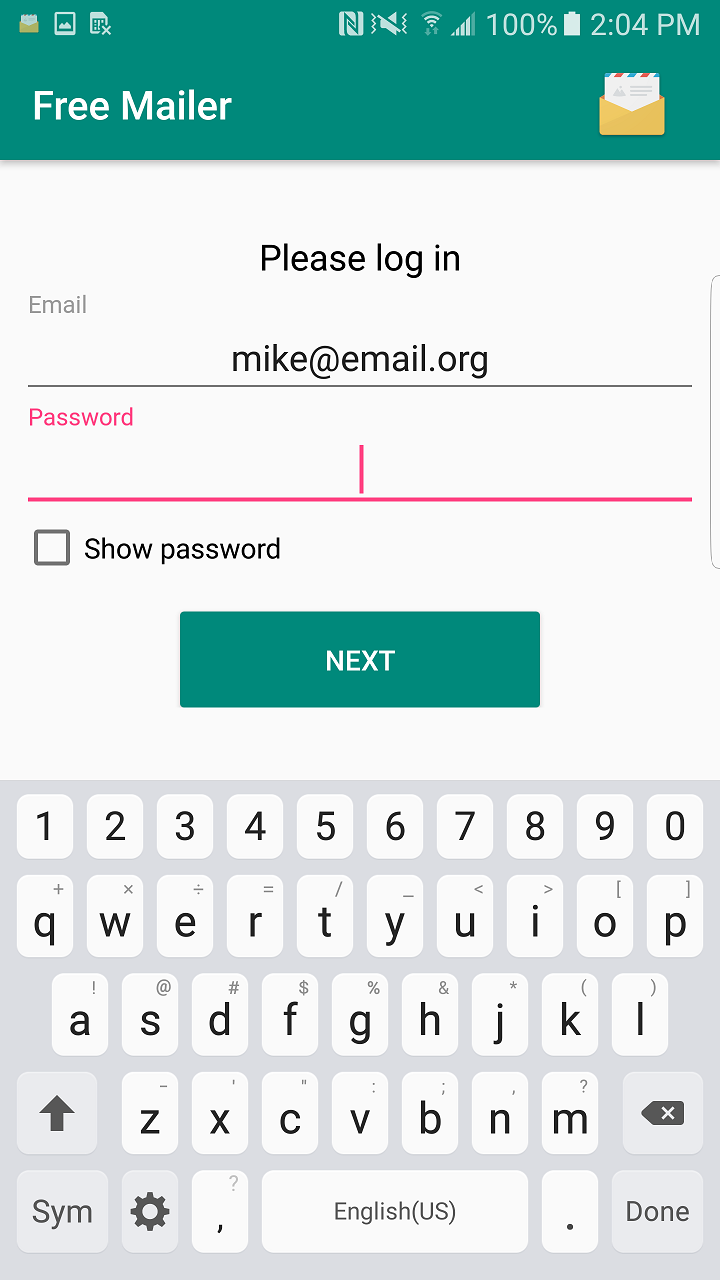This screenshot has width=720, height=1280.
Task: Open keyboard settings gear
Action: [150, 1211]
